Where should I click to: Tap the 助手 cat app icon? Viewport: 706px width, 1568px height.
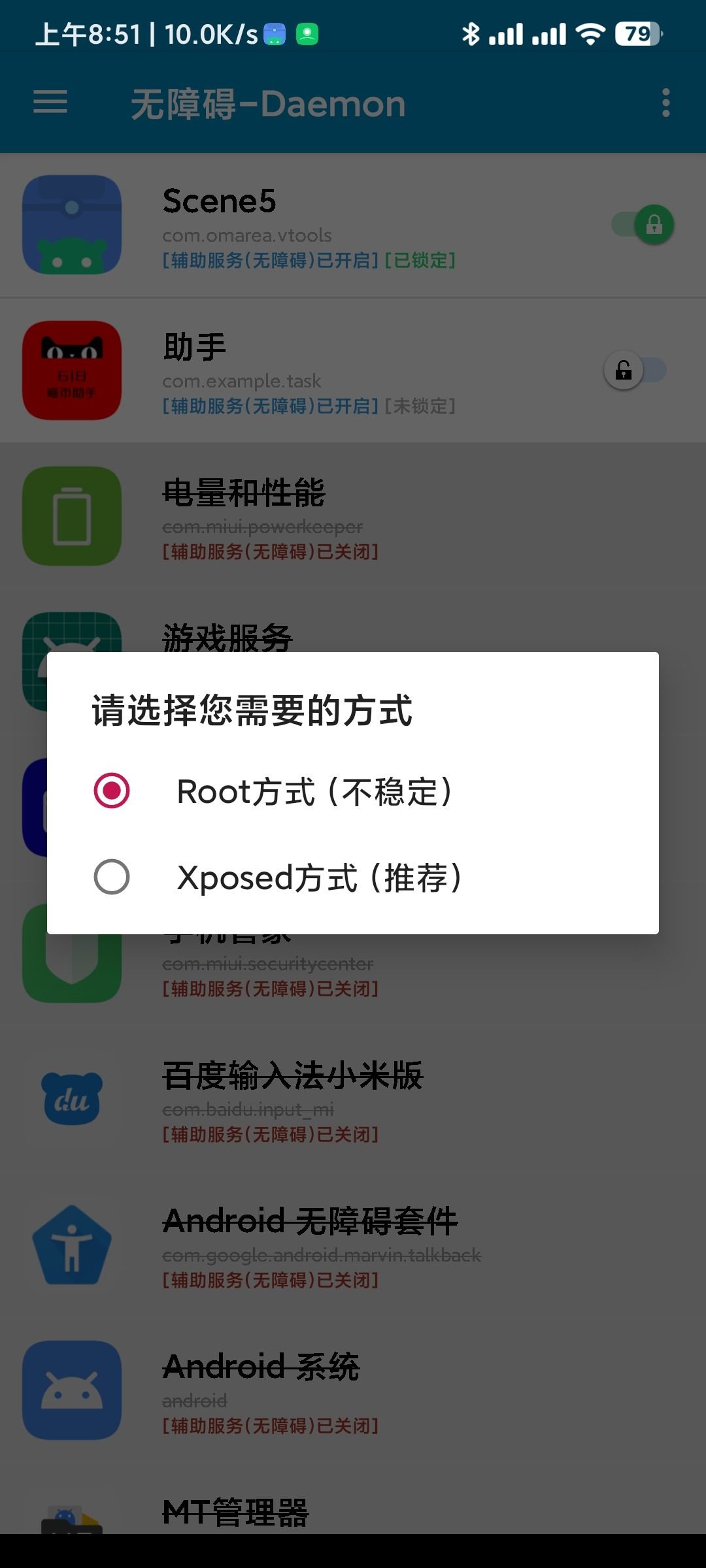point(72,370)
